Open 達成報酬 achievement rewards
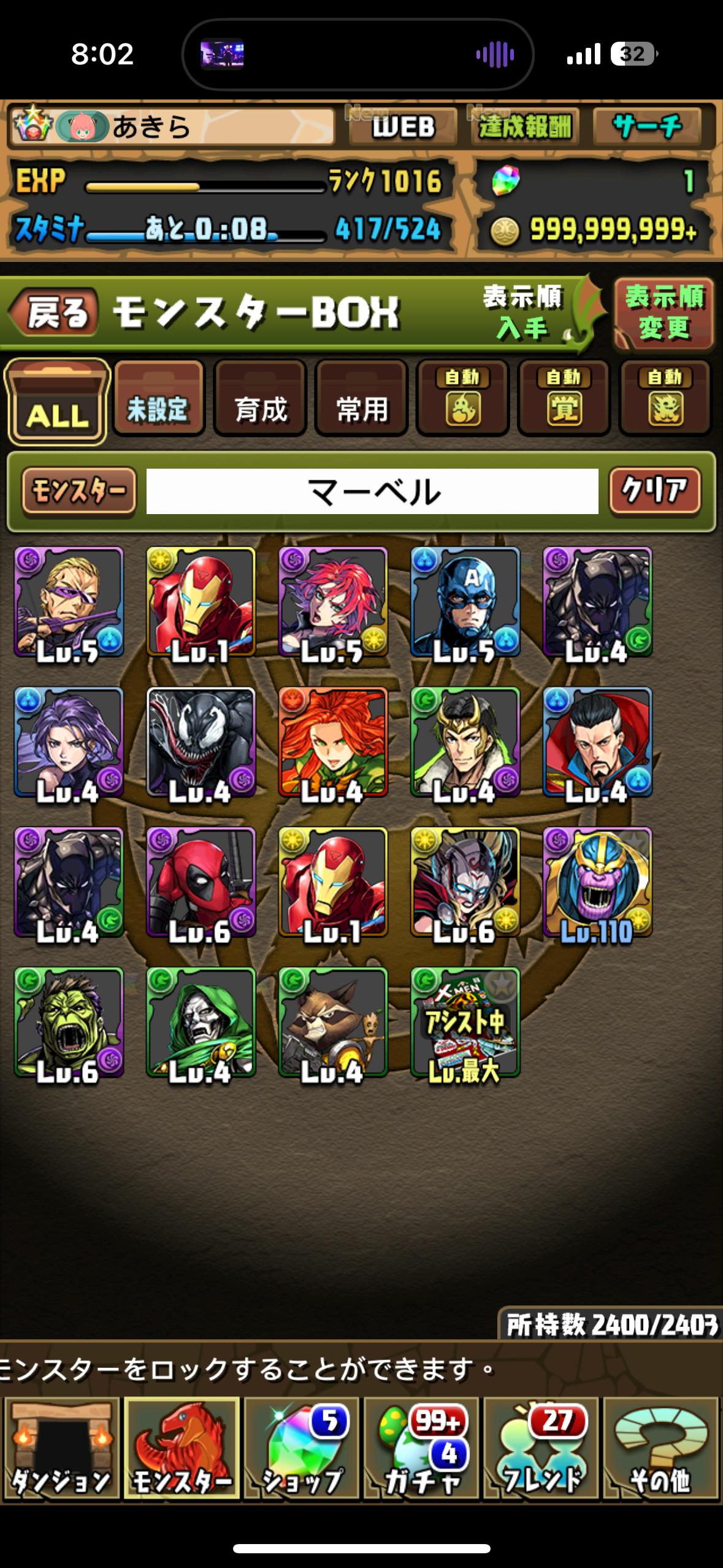This screenshot has height=1568, width=723. point(525,127)
